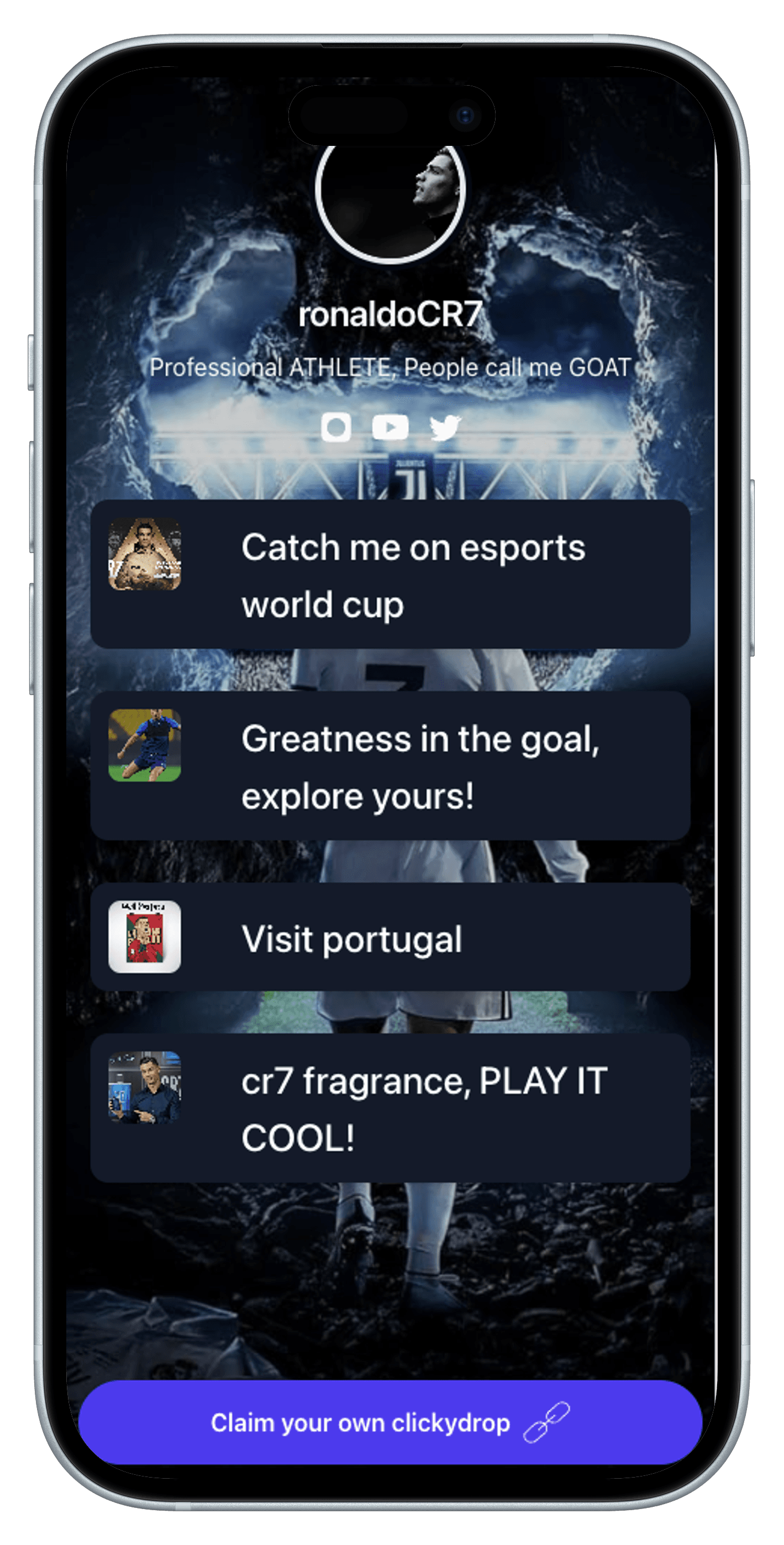The width and height of the screenshot is (784, 1545).
Task: Open 'Greatness in the goal, explore yours!' card
Action: coord(390,766)
